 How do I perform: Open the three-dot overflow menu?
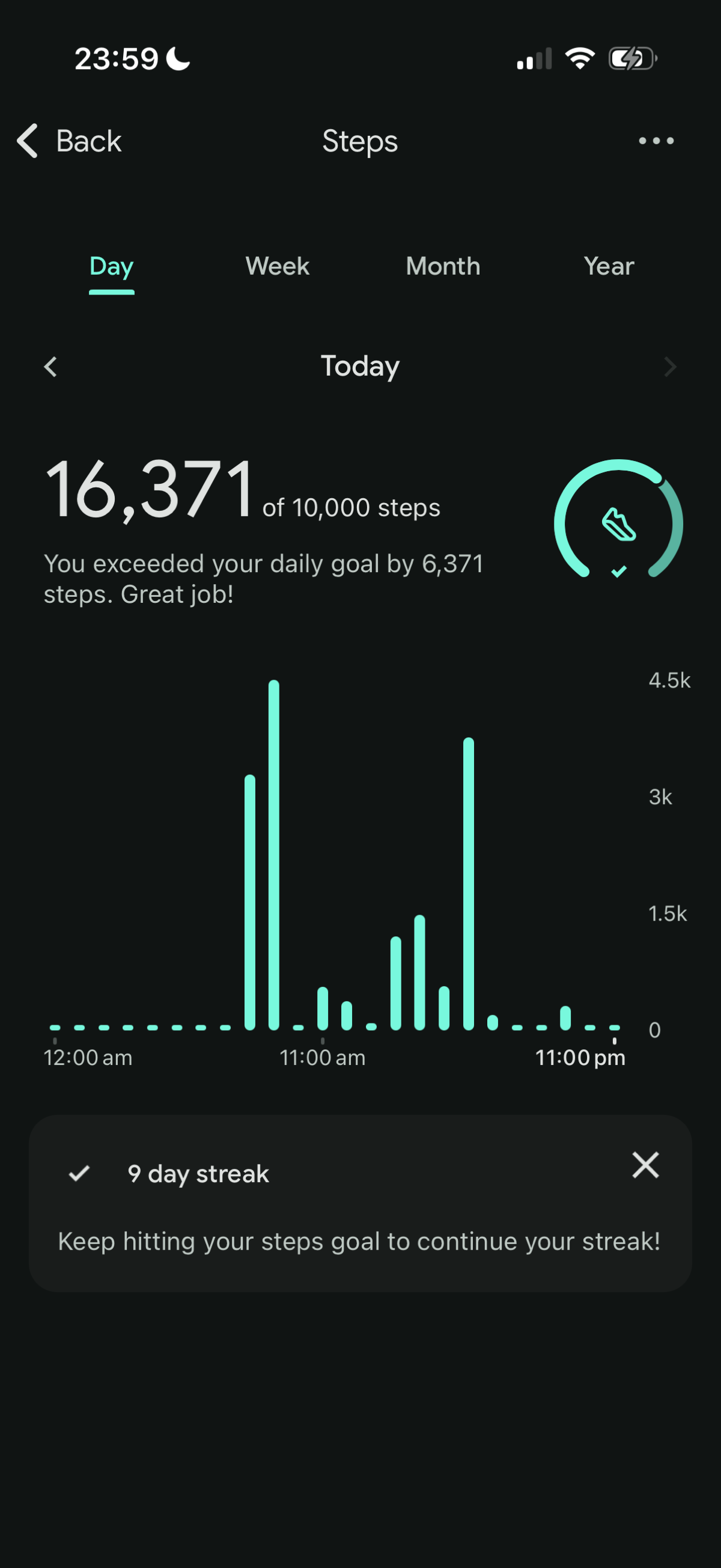point(656,141)
